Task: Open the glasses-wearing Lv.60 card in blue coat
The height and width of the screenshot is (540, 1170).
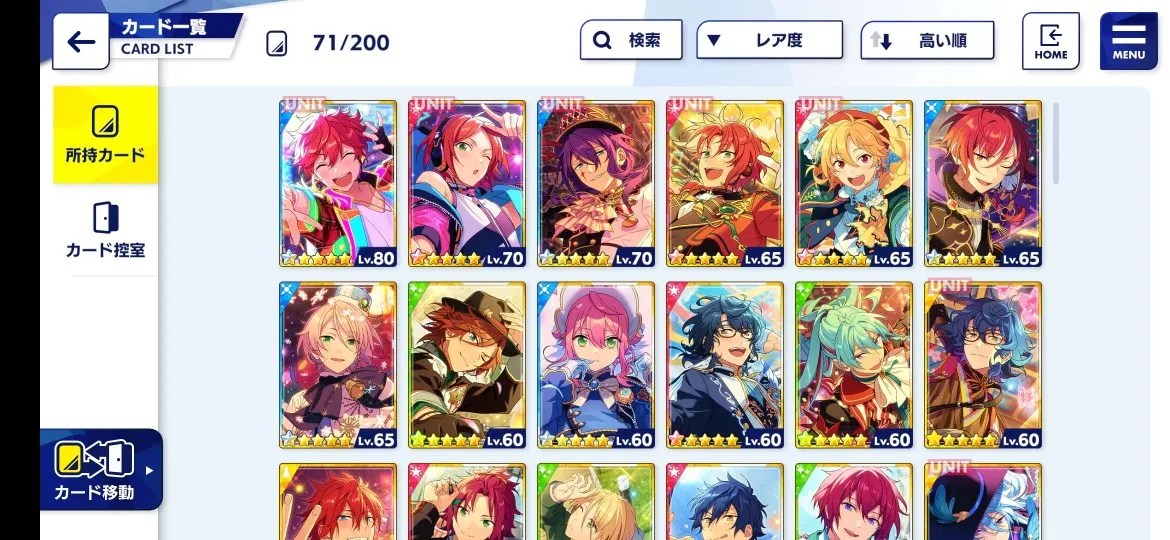Action: (x=725, y=365)
